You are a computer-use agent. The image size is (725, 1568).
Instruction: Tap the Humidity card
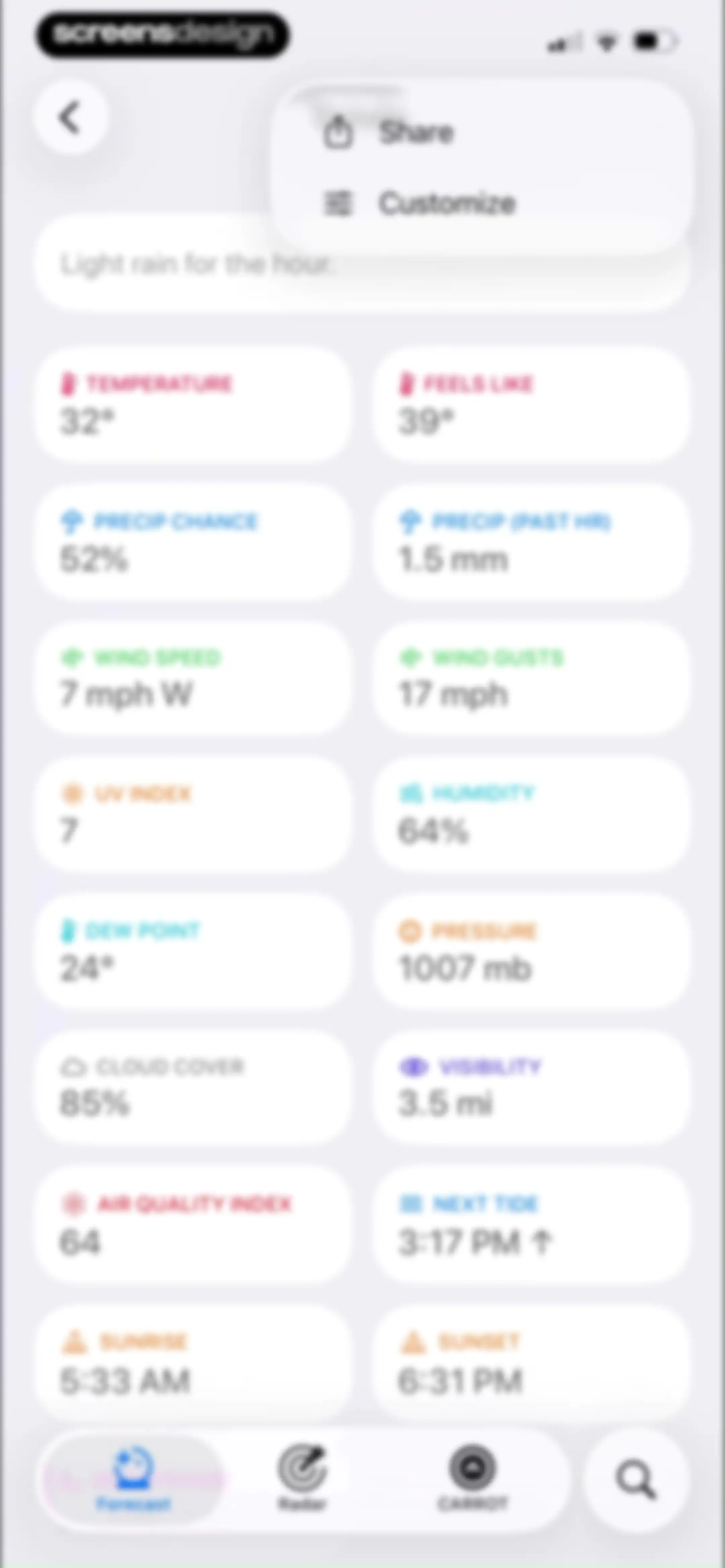tap(531, 814)
